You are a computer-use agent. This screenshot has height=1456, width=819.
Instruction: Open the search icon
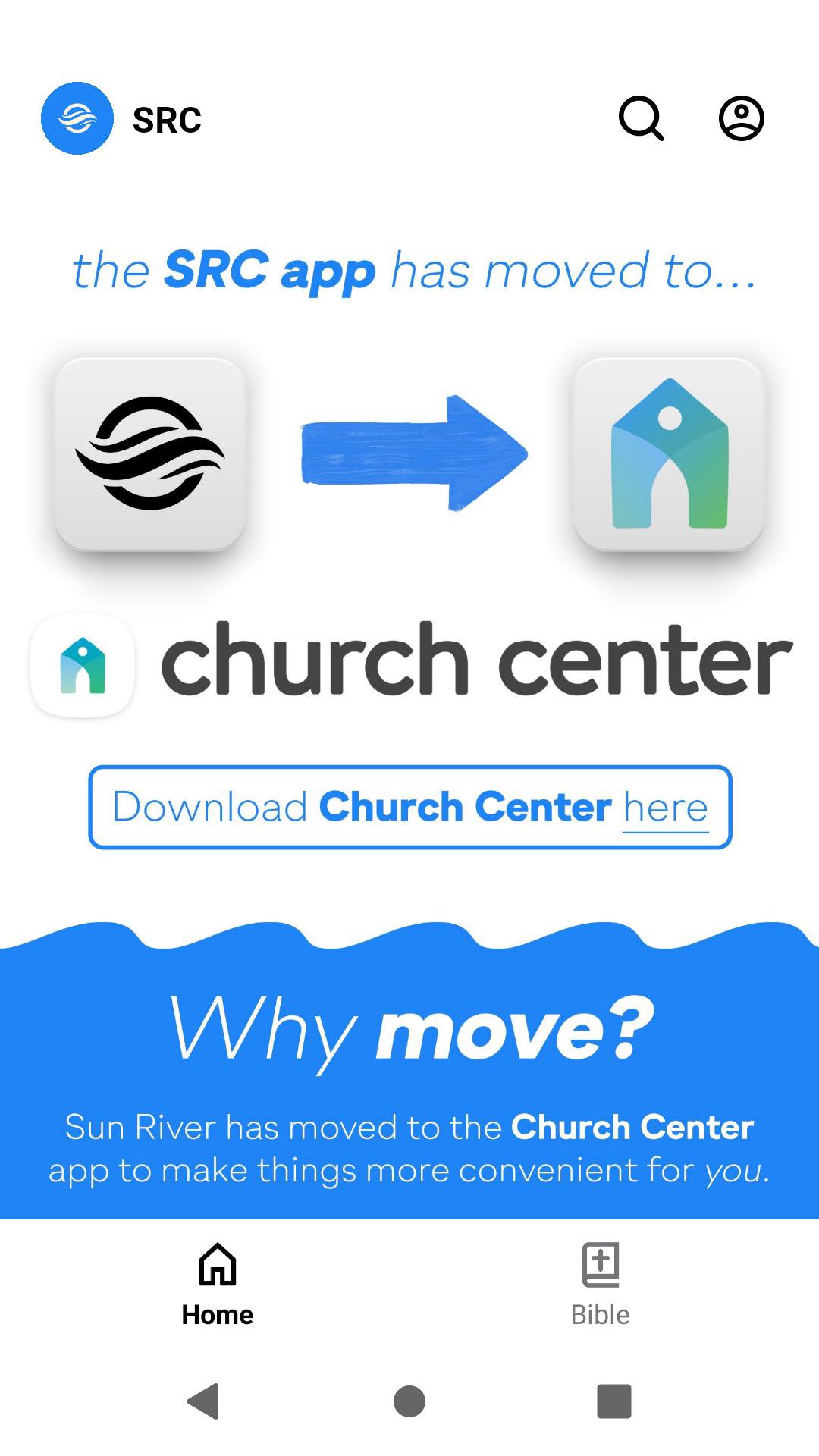tap(642, 118)
